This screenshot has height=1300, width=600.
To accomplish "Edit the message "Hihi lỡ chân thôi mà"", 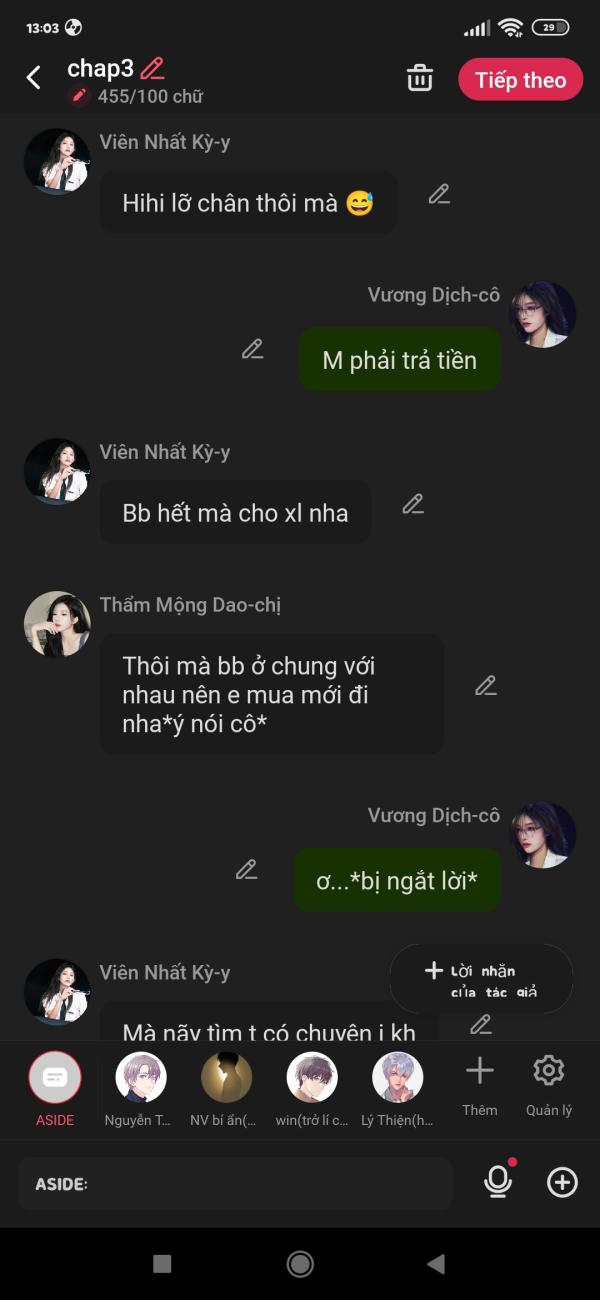I will click(439, 194).
